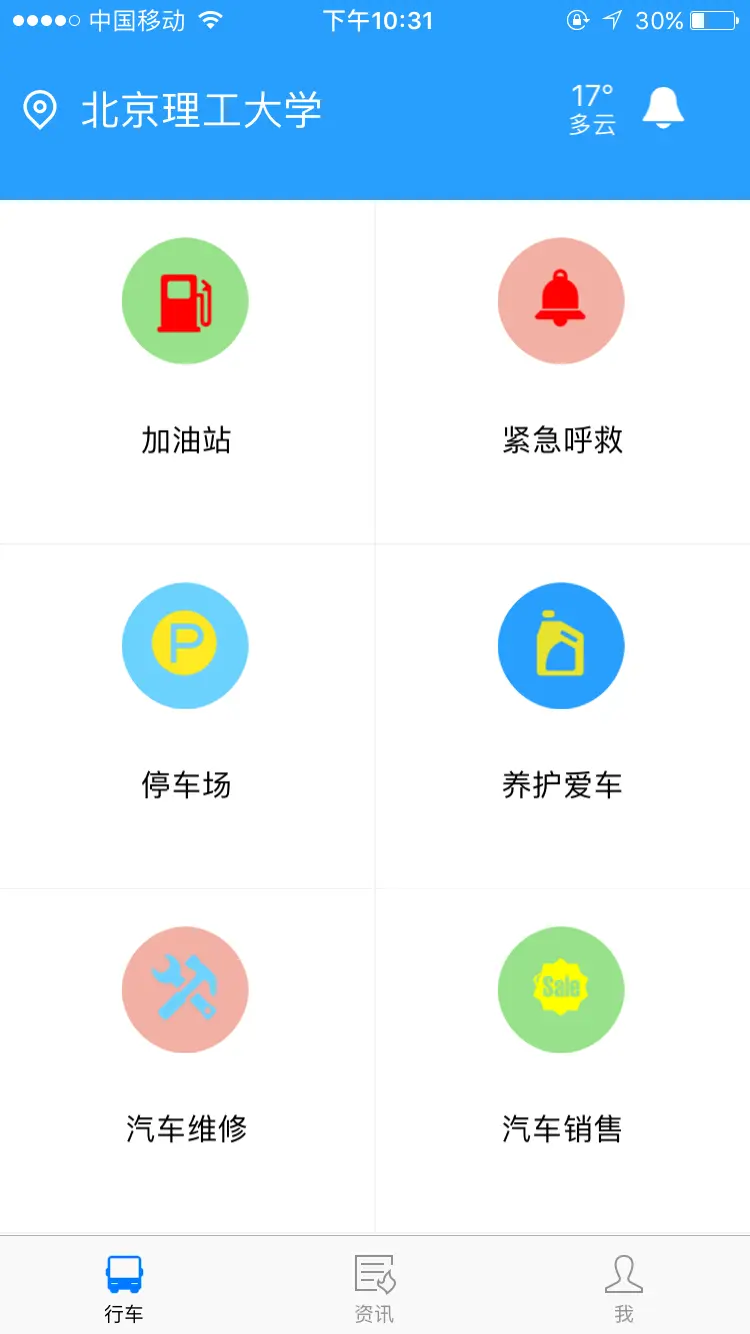The width and height of the screenshot is (750, 1334).
Task: Open the notifications bell
Action: coord(663,108)
